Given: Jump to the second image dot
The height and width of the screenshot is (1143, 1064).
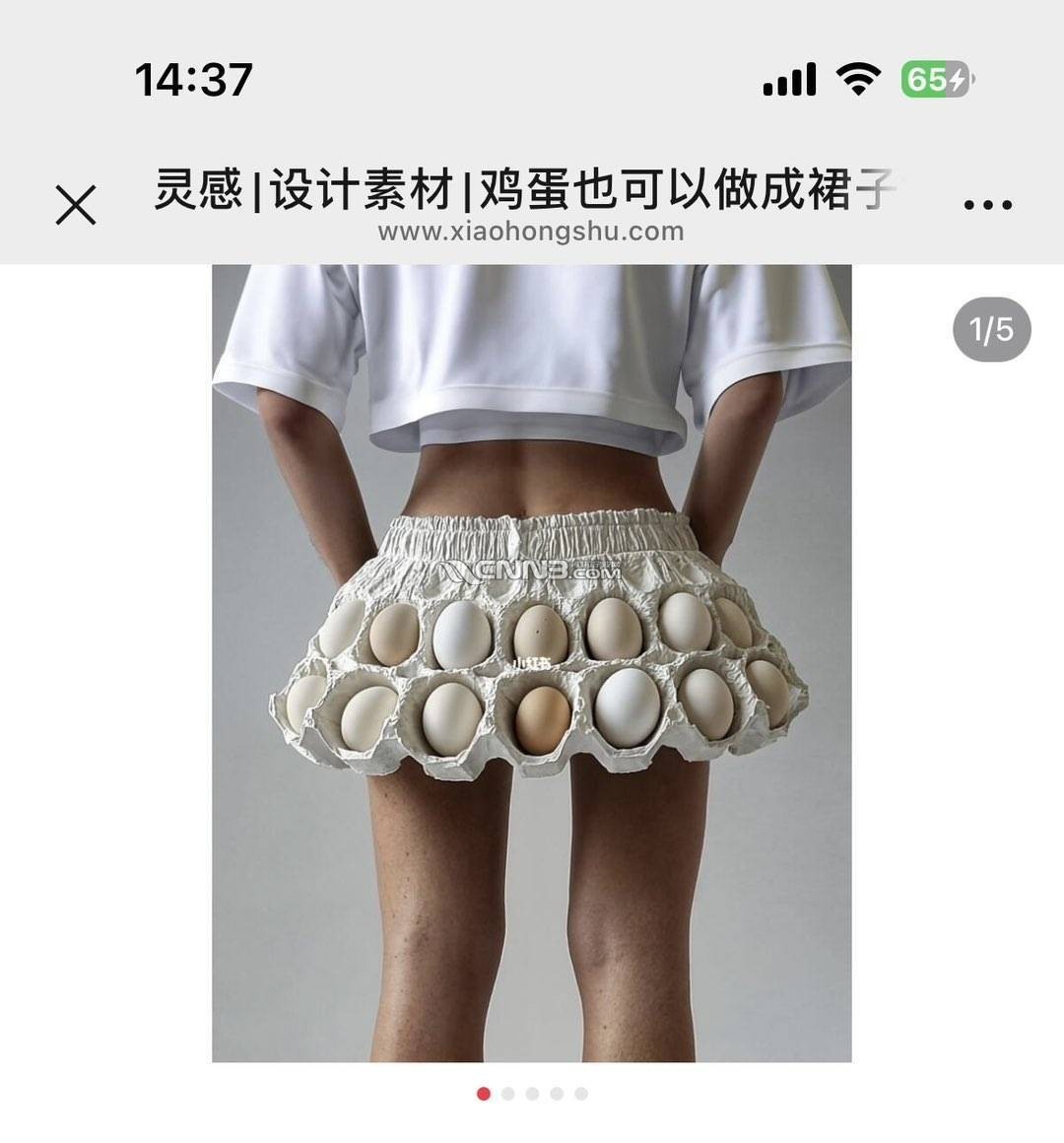Looking at the screenshot, I should tap(508, 1094).
